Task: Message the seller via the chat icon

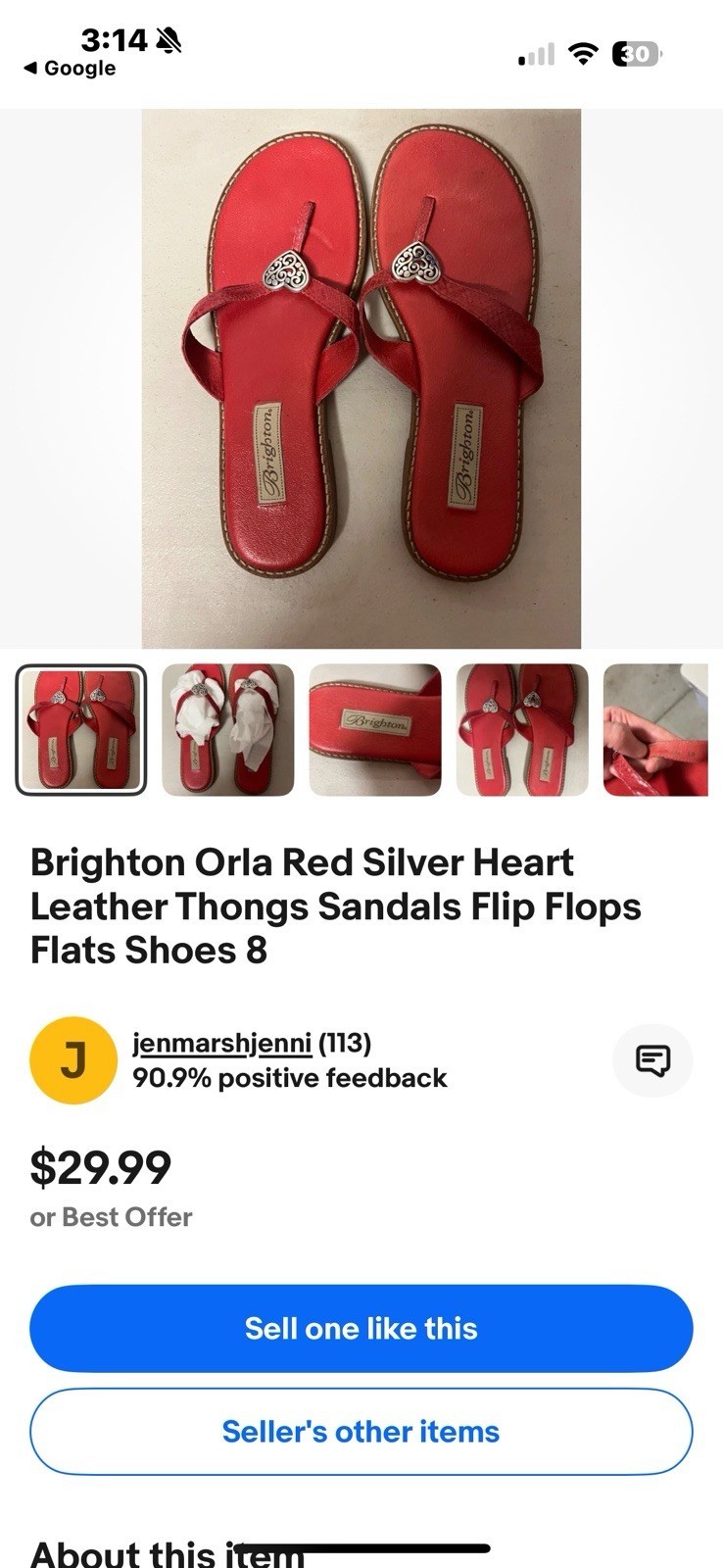Action: coord(652,1060)
